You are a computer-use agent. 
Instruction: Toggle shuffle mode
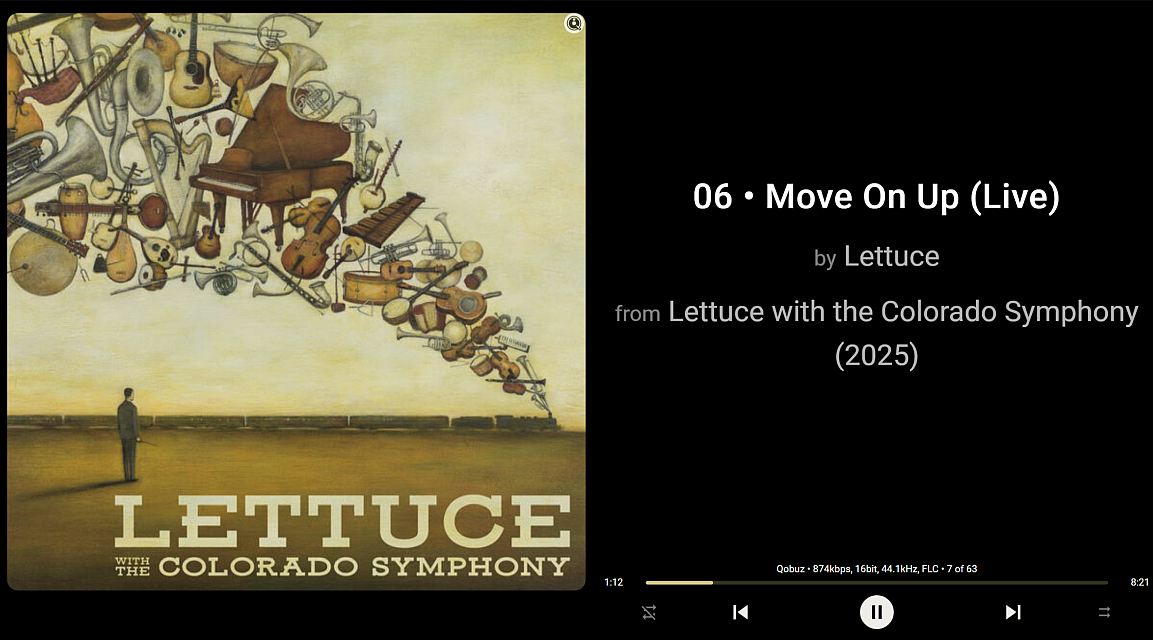coord(649,612)
